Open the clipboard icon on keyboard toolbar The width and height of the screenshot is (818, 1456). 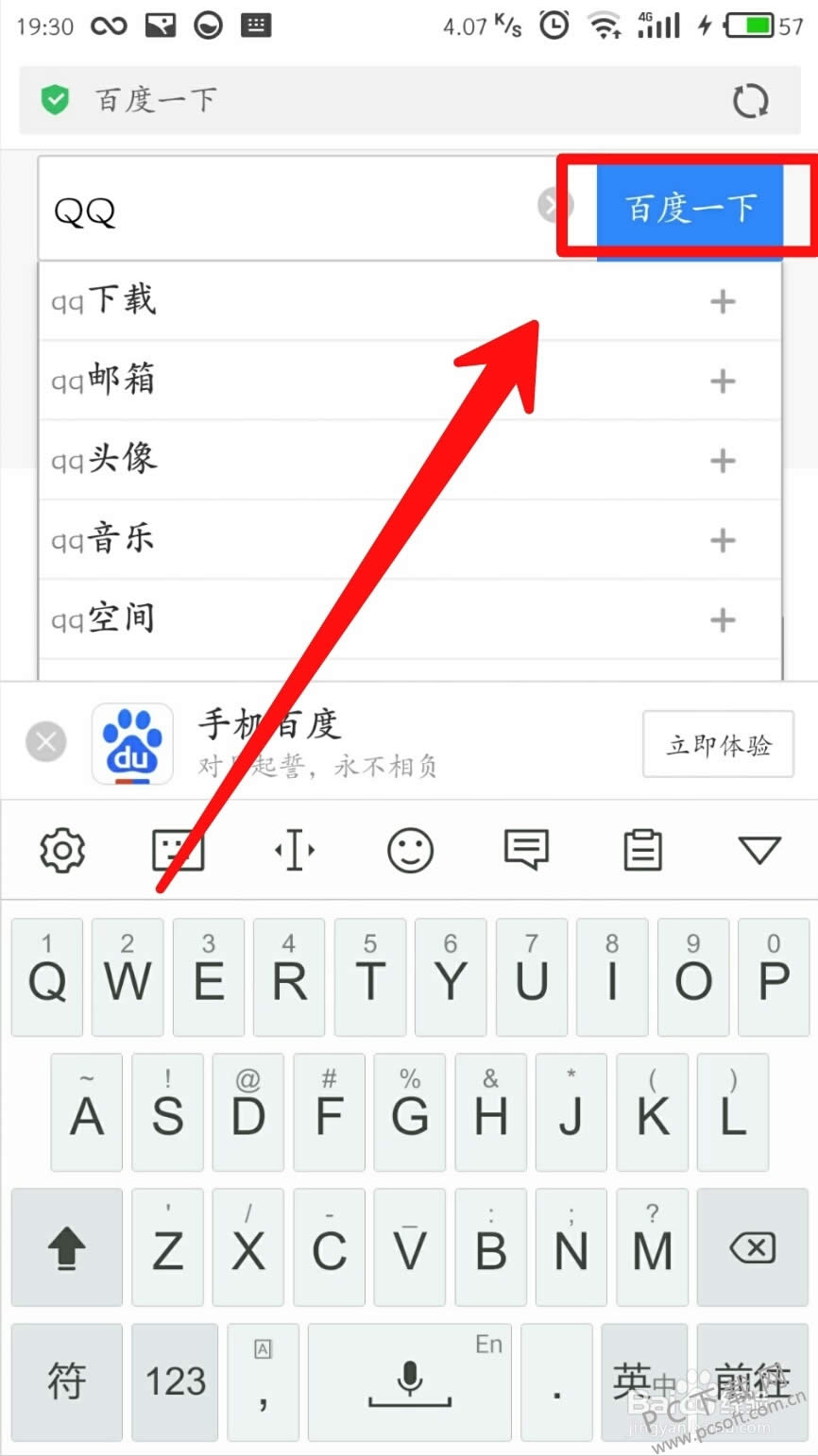pos(641,850)
